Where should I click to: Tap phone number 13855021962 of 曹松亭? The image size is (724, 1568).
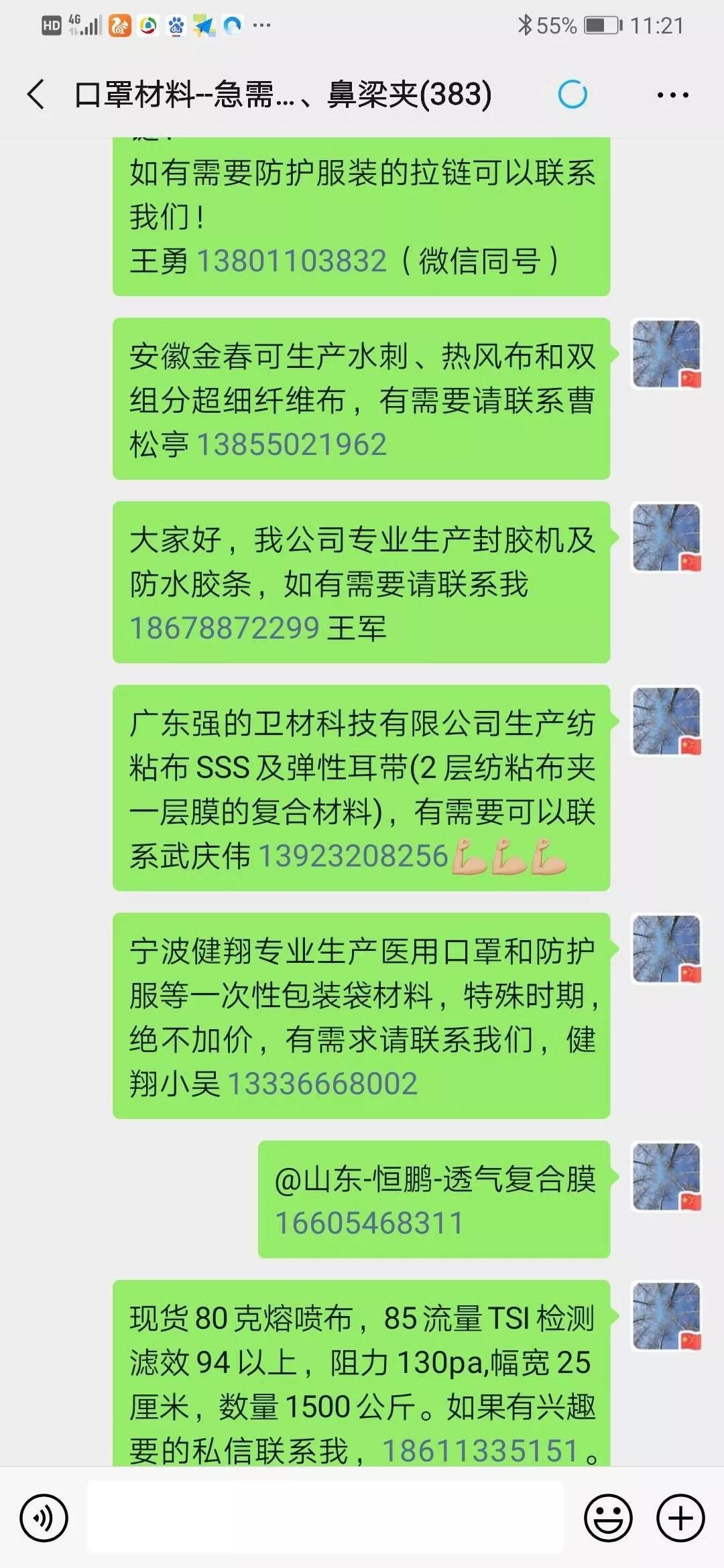(292, 445)
